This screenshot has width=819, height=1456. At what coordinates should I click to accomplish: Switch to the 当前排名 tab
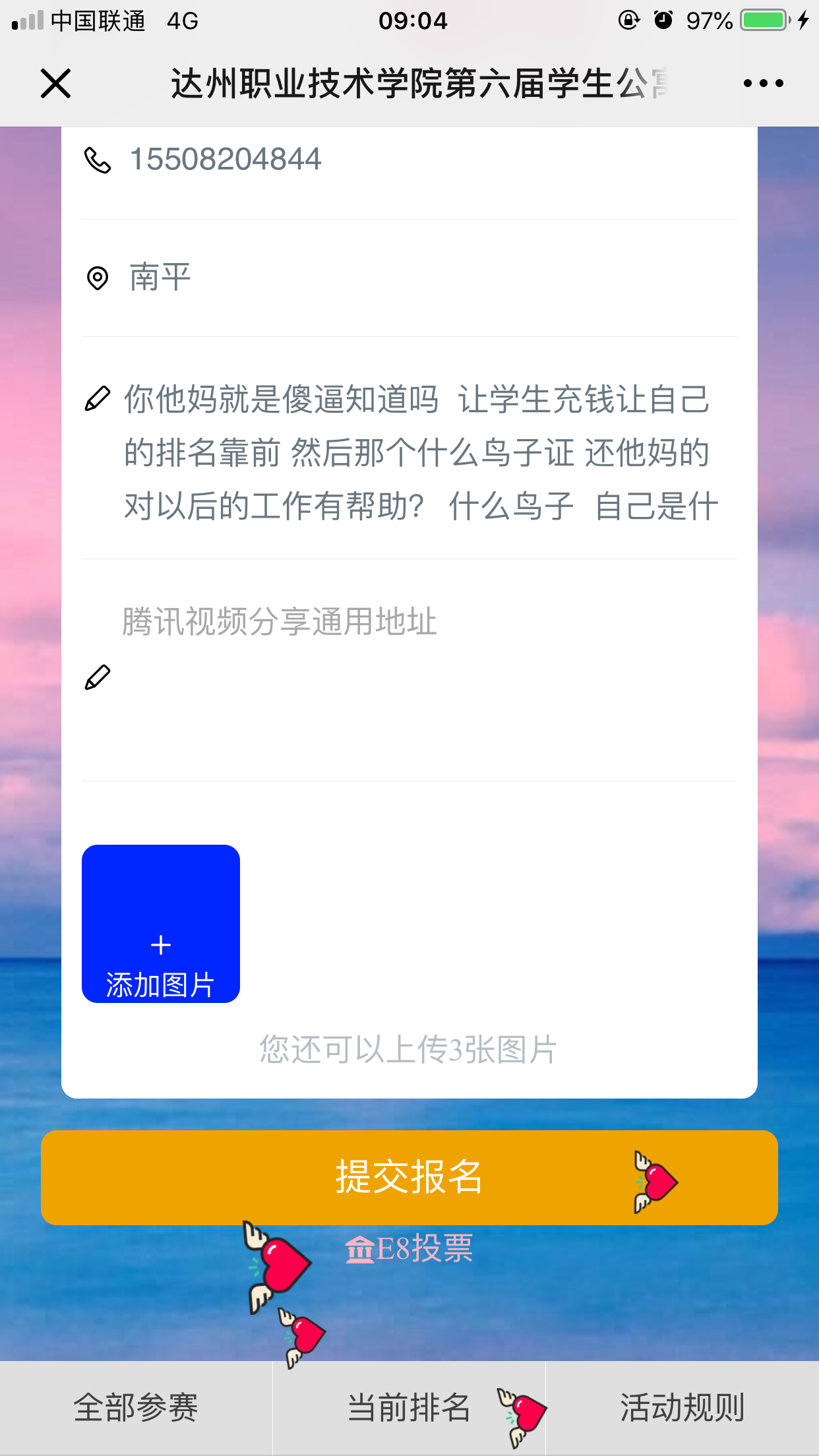(x=409, y=1408)
